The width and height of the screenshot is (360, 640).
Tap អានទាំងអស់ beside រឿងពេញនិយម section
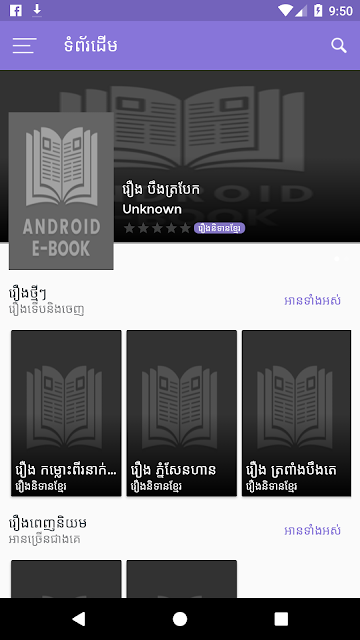[312, 531]
